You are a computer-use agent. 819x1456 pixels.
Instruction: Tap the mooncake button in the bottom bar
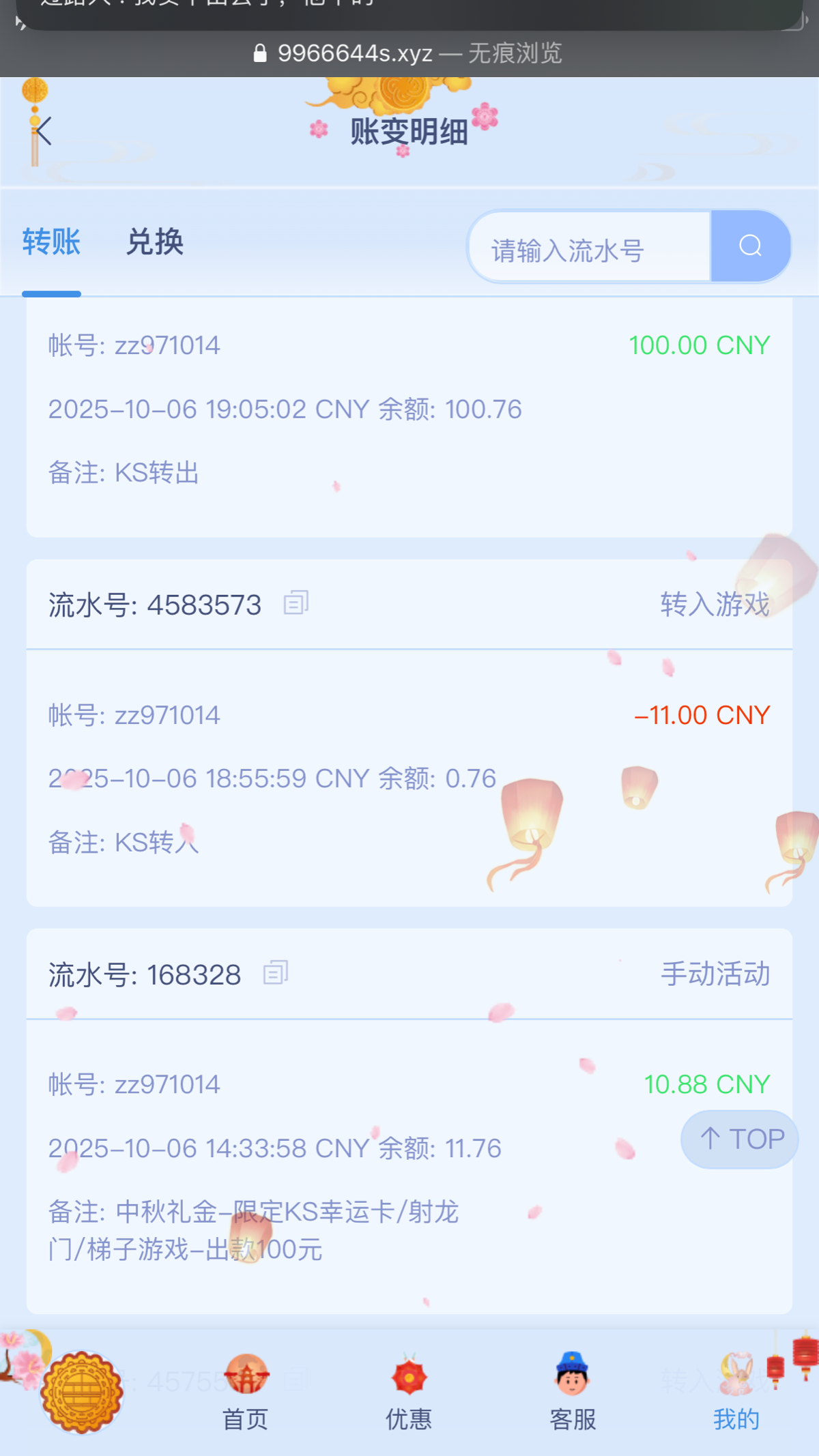tap(82, 1392)
